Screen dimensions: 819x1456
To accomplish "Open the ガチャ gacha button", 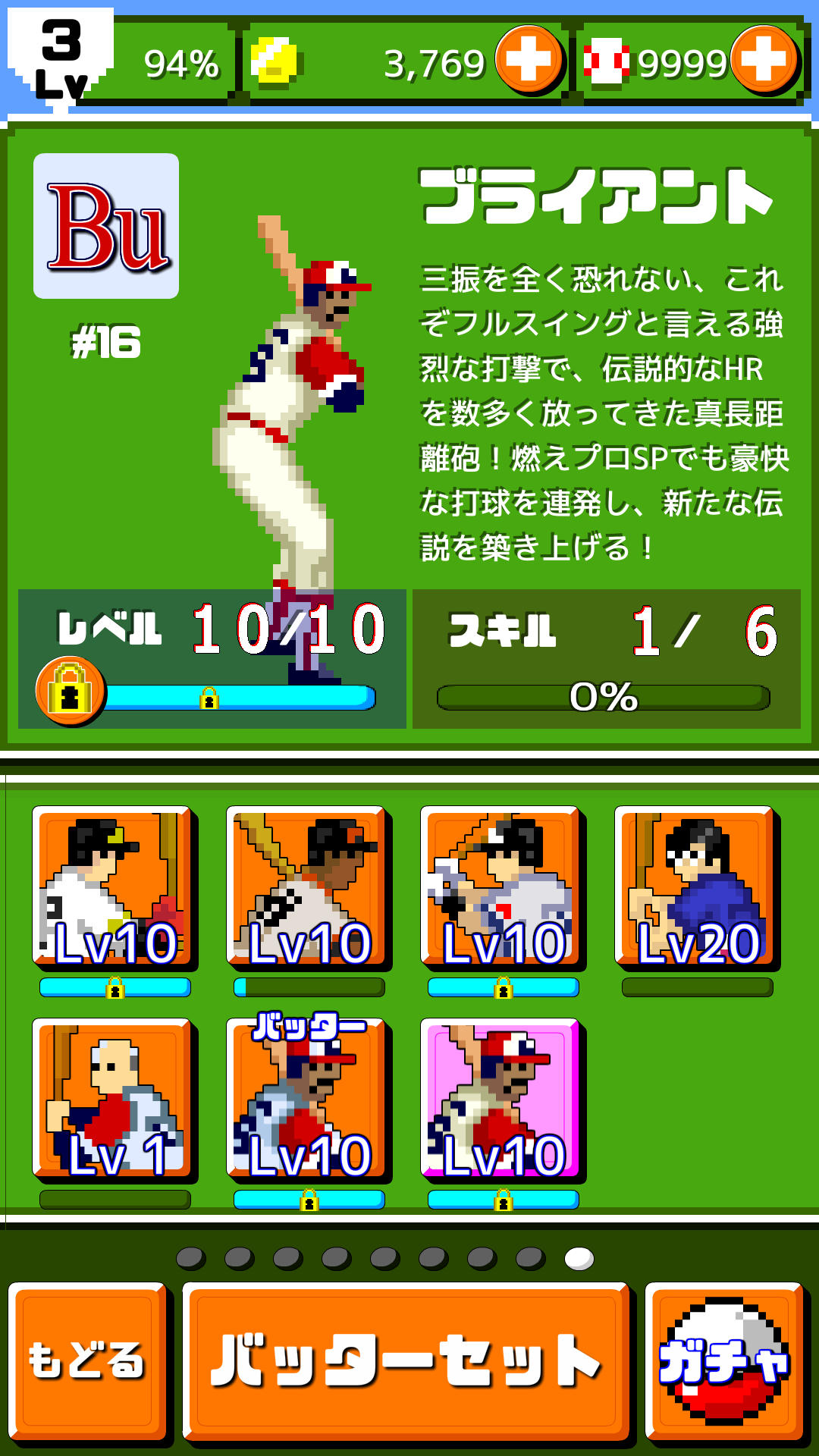I will tap(724, 1361).
